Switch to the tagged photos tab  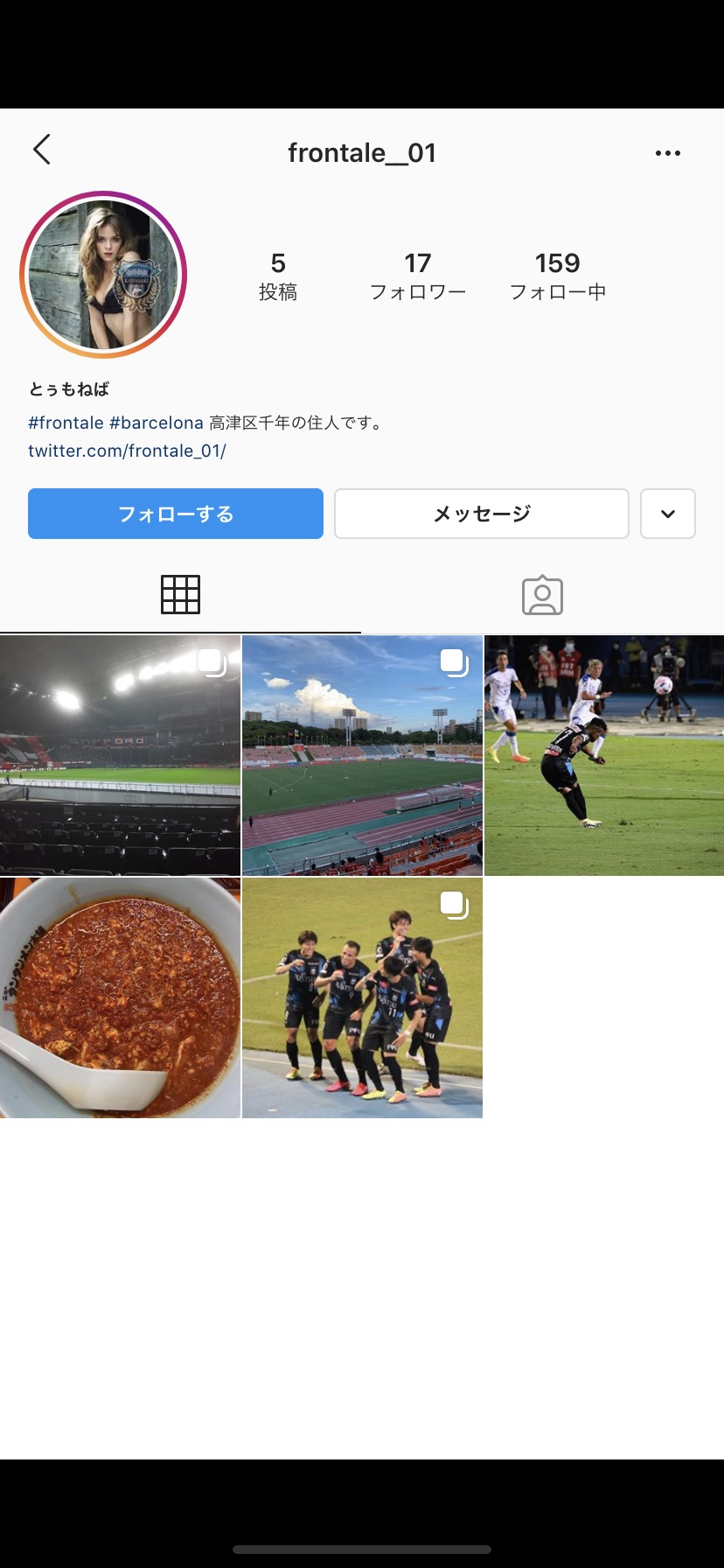542,595
